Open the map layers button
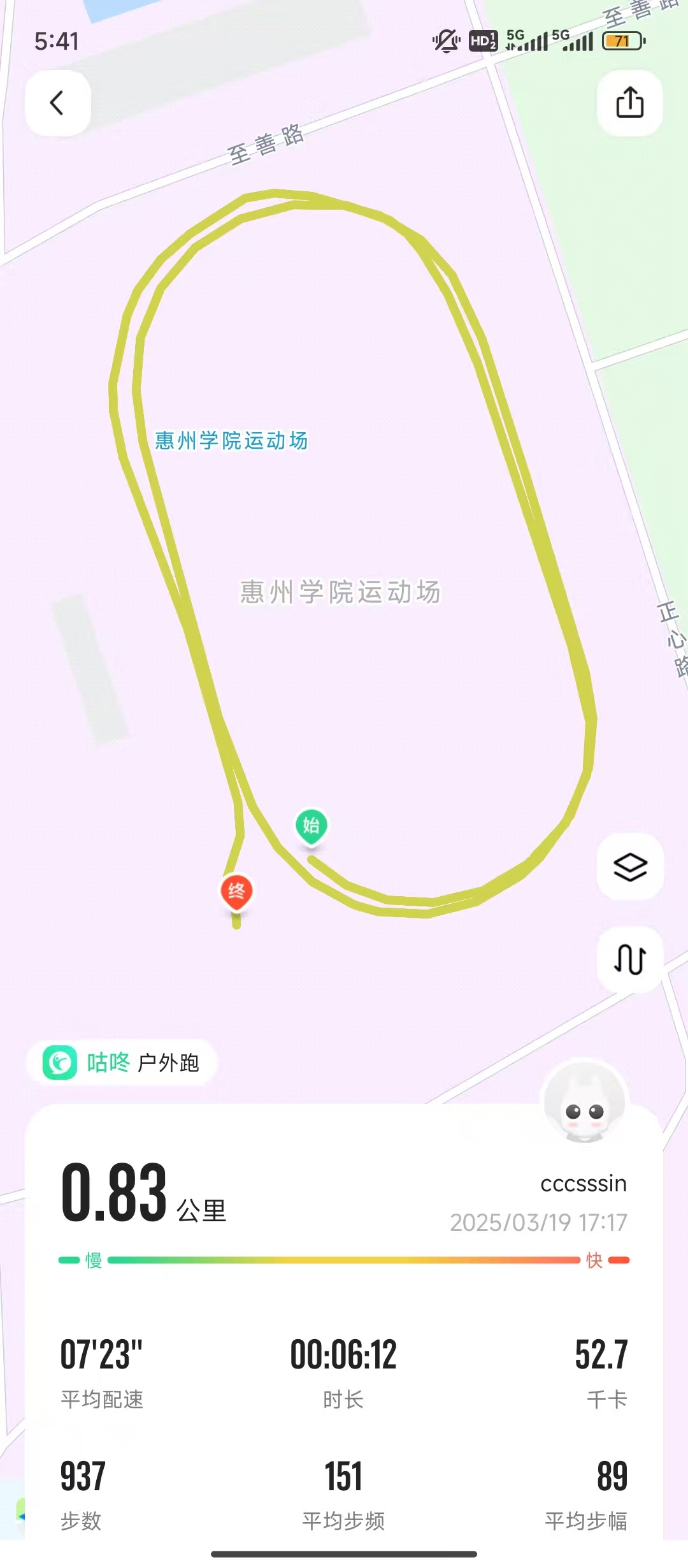This screenshot has width=688, height=1568. [x=630, y=866]
